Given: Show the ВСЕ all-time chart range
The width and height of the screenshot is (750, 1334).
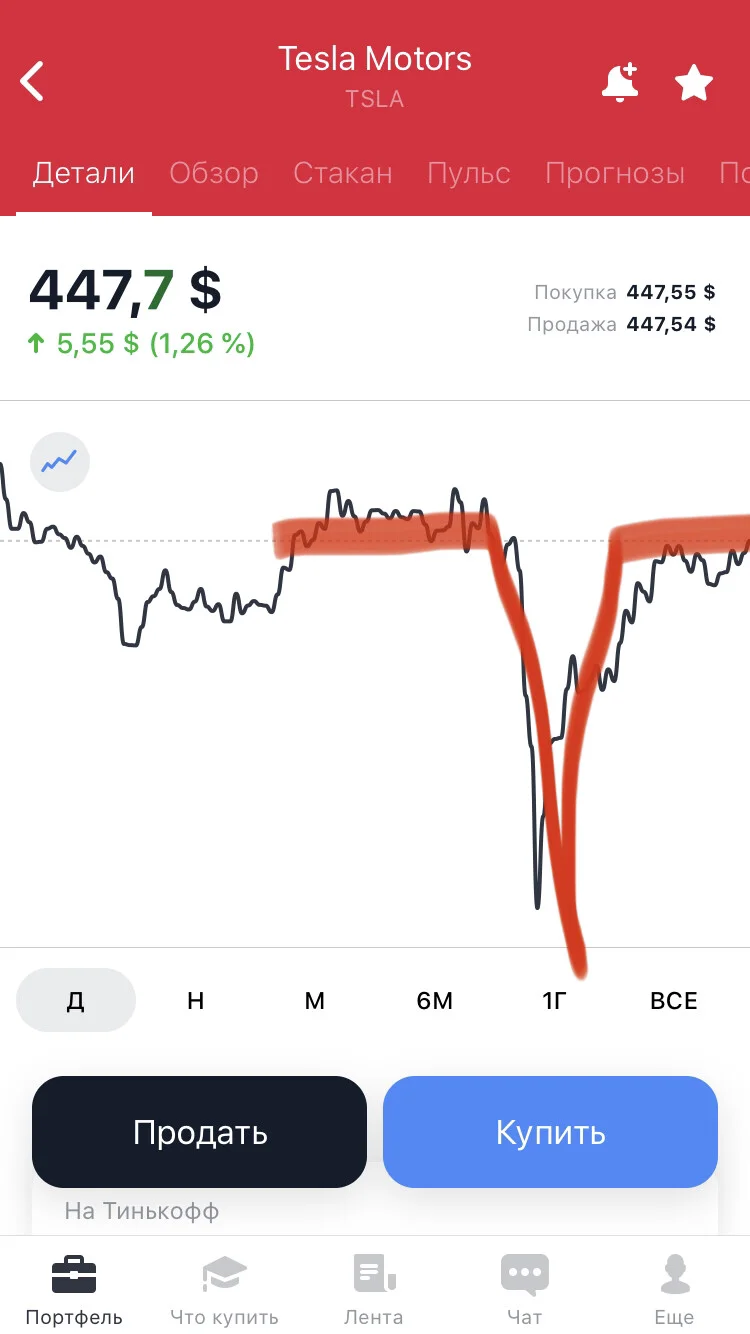Looking at the screenshot, I should [674, 1000].
